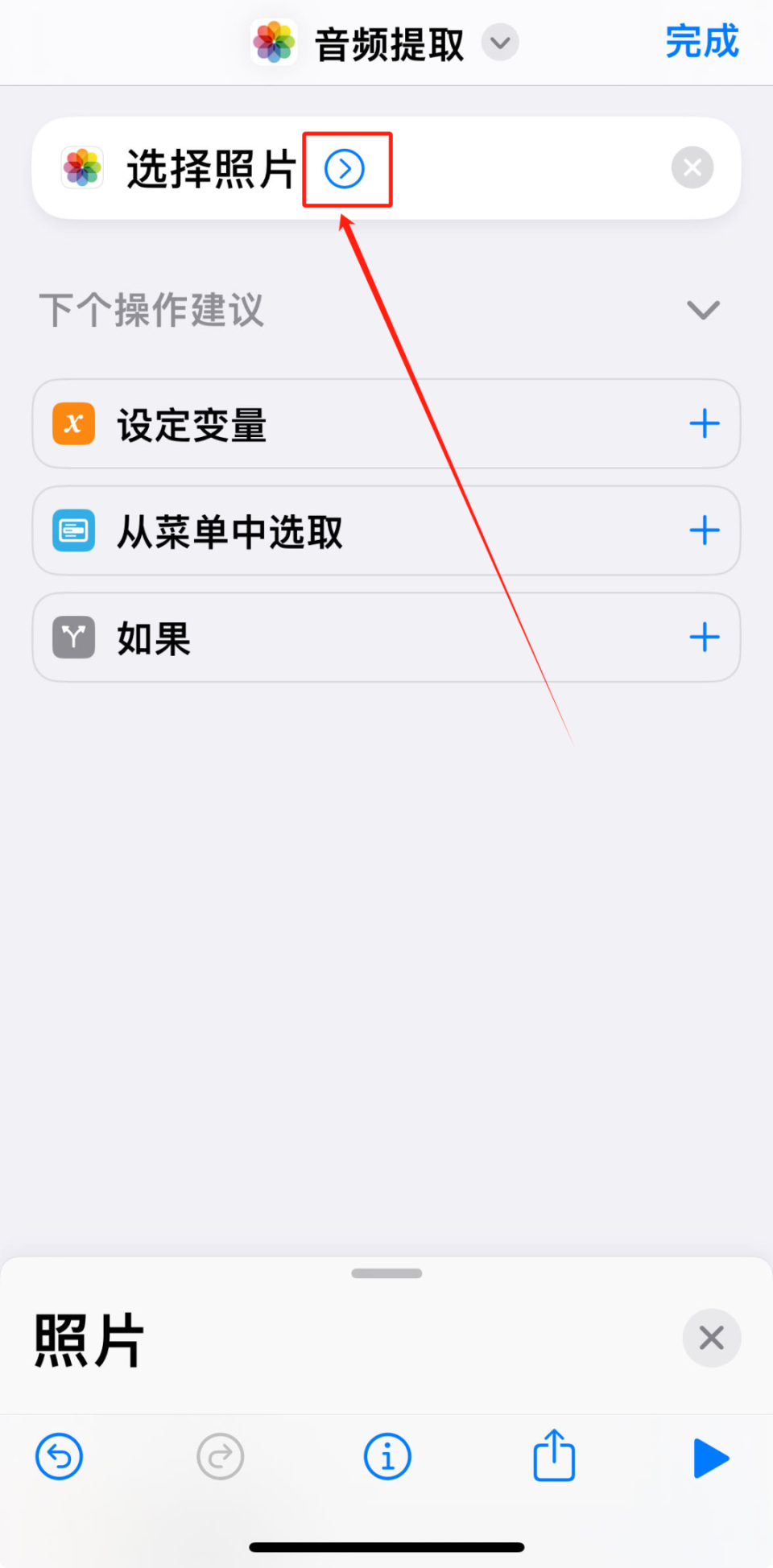Add the 如果 action with plus
Viewport: 773px width, 1568px height.
pyautogui.click(x=704, y=637)
